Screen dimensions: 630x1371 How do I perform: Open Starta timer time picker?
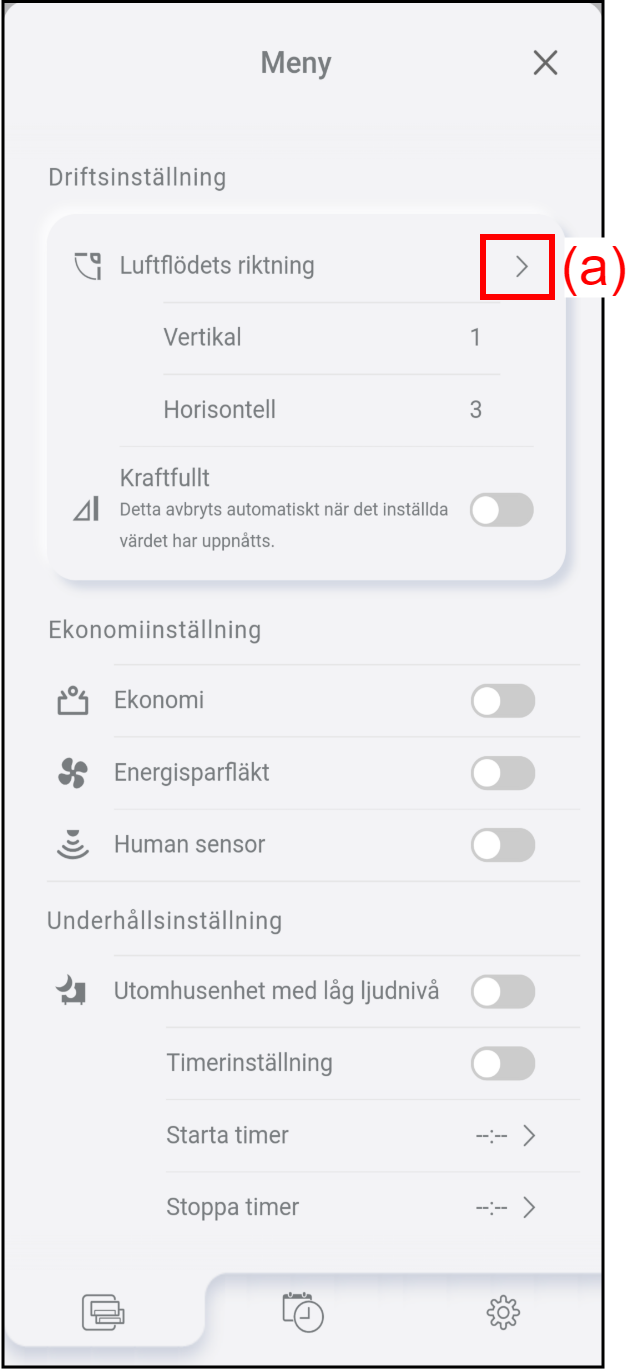coord(508,1136)
